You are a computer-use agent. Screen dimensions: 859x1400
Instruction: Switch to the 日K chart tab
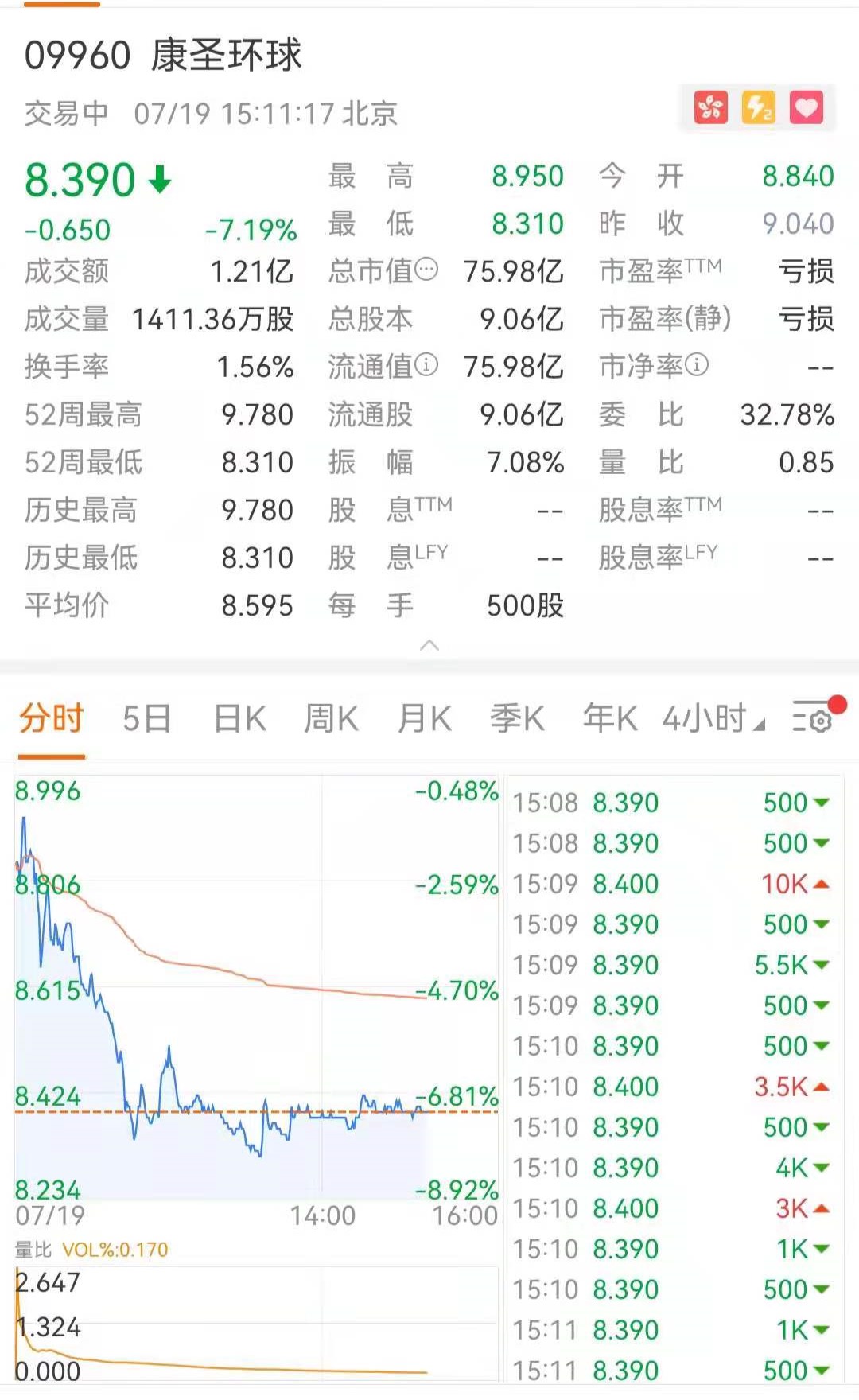240,718
